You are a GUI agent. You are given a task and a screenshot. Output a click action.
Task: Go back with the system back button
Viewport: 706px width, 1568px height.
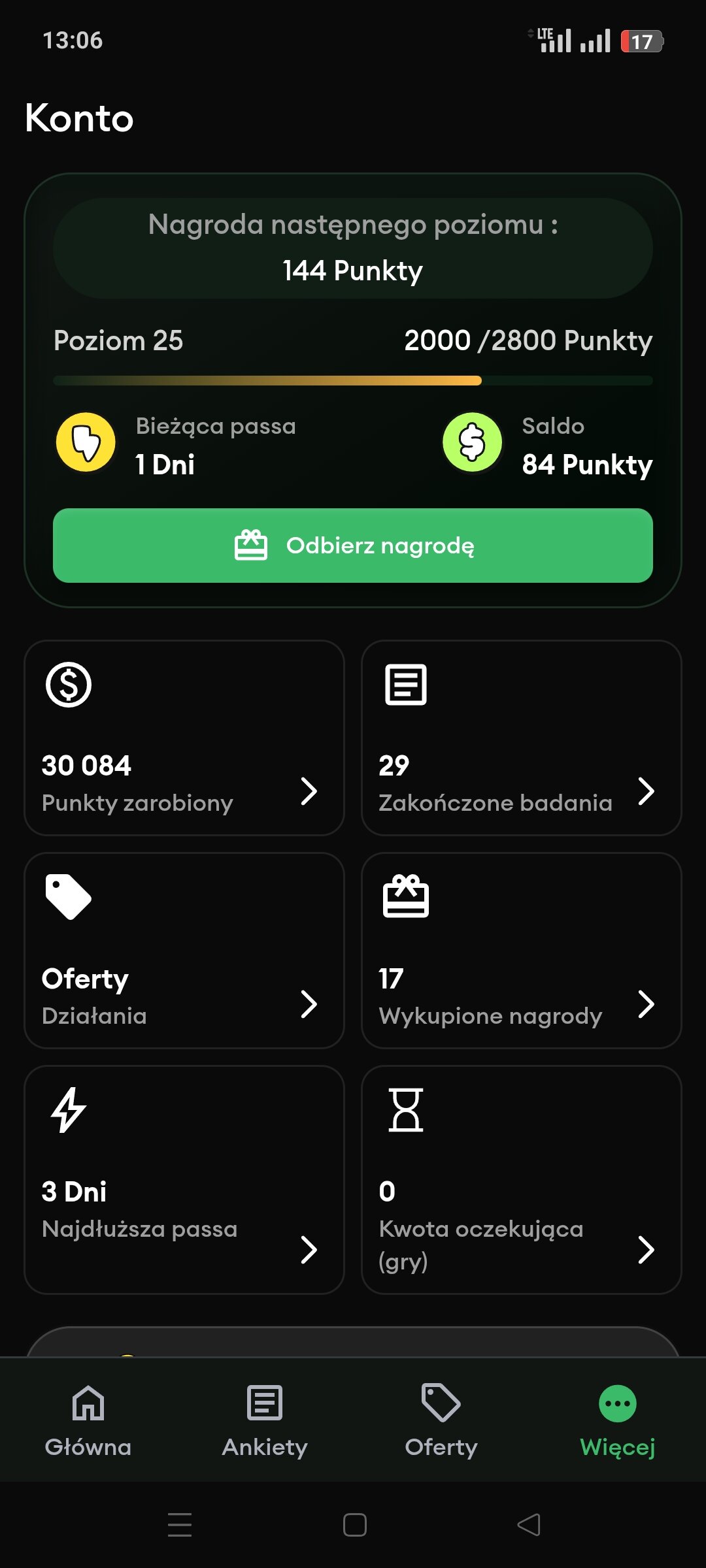click(x=529, y=1525)
